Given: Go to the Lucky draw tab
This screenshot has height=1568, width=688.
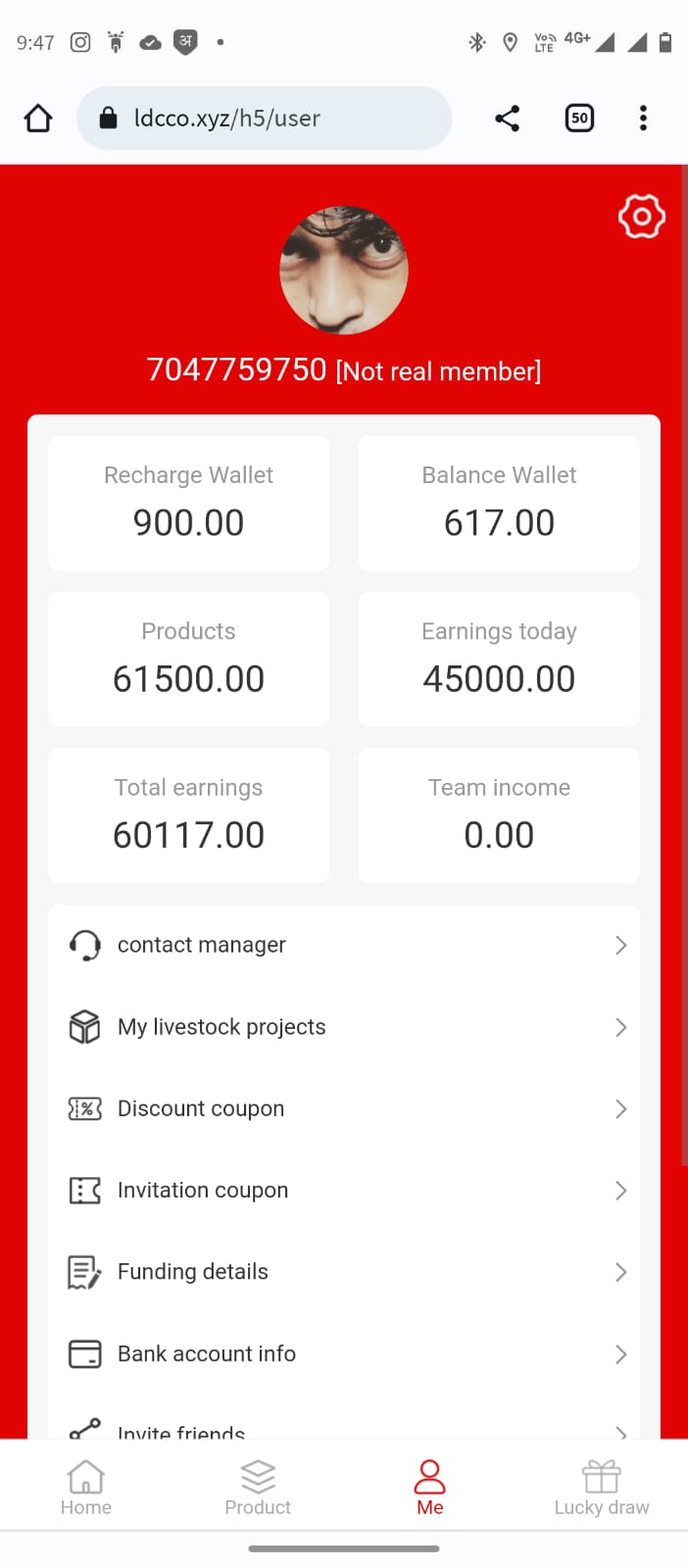Looking at the screenshot, I should pyautogui.click(x=602, y=1486).
